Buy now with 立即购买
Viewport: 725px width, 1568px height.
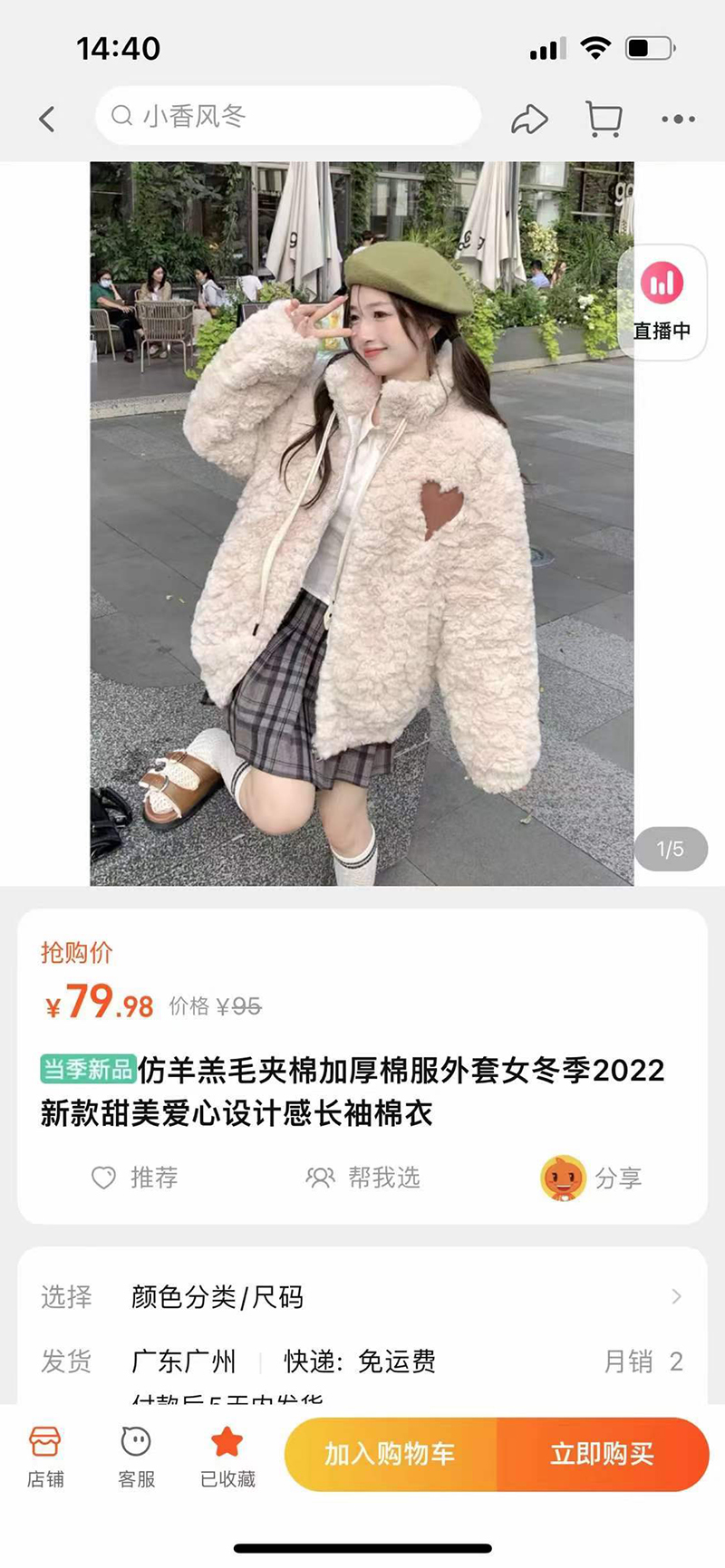tap(602, 1454)
